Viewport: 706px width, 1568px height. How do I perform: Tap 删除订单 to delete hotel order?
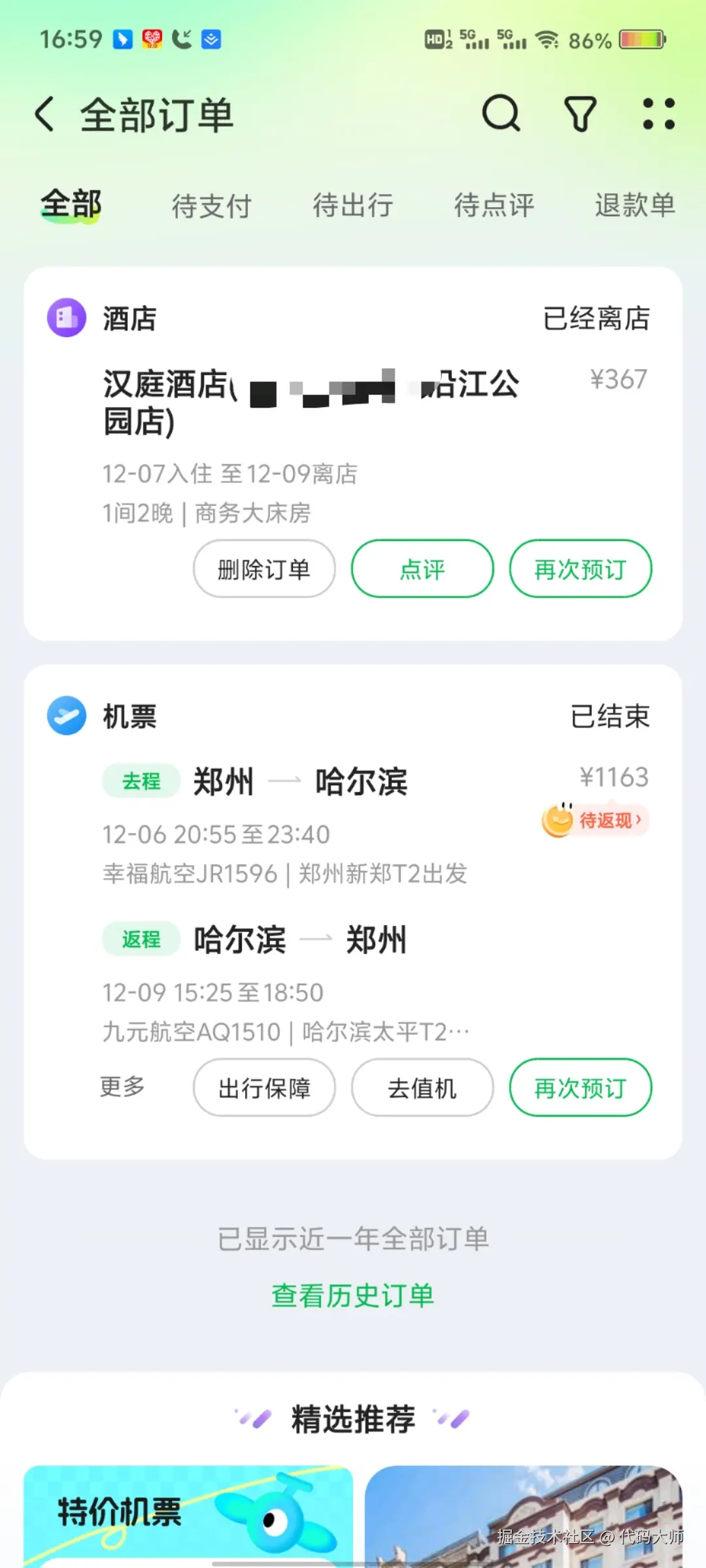point(264,568)
